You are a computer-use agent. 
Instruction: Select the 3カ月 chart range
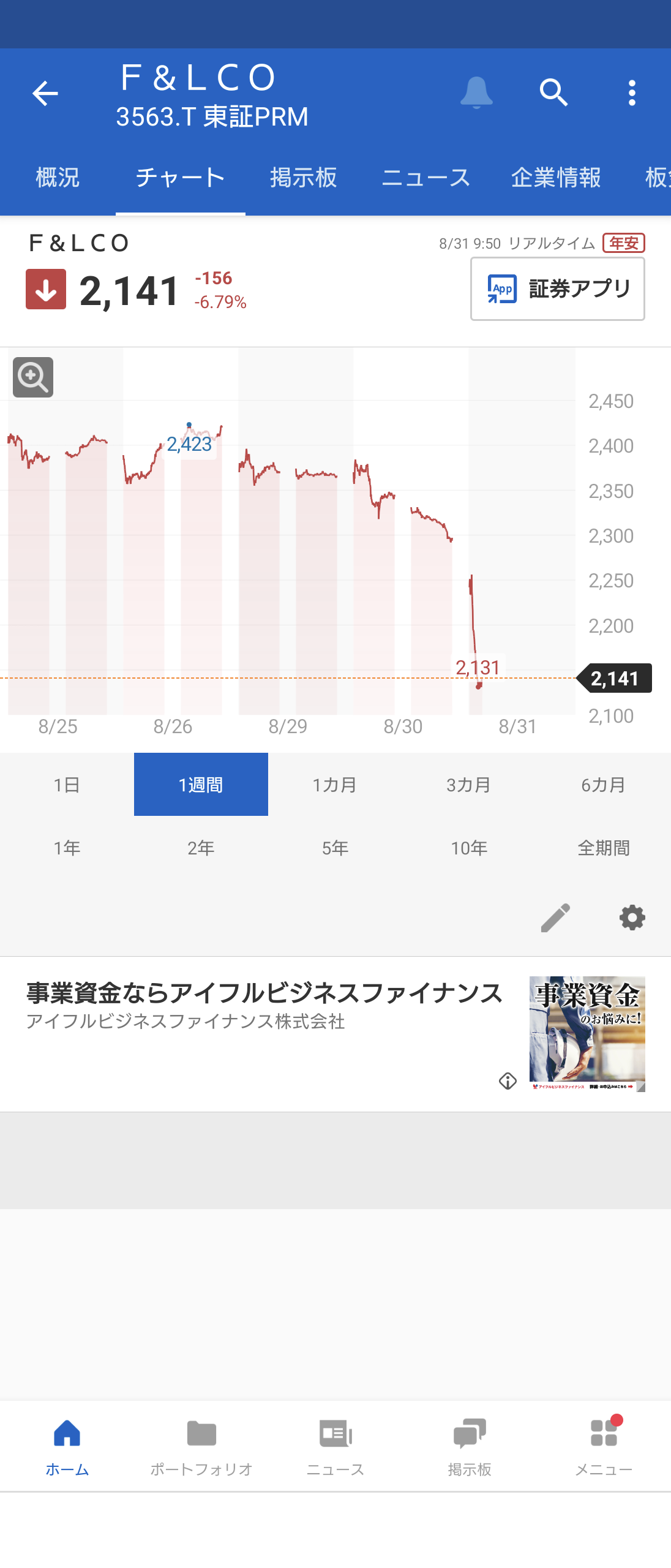tap(469, 785)
